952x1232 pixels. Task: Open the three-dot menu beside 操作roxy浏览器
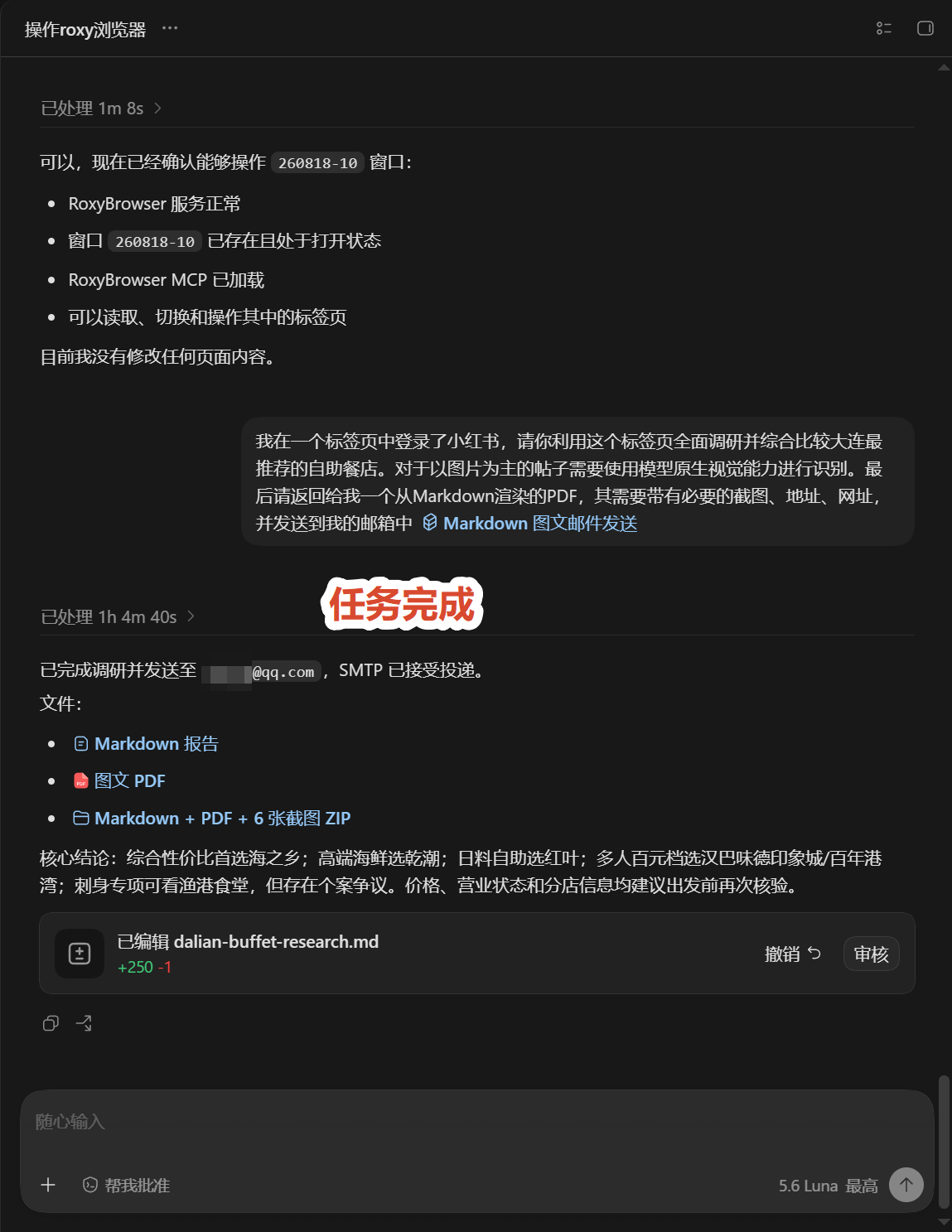170,28
